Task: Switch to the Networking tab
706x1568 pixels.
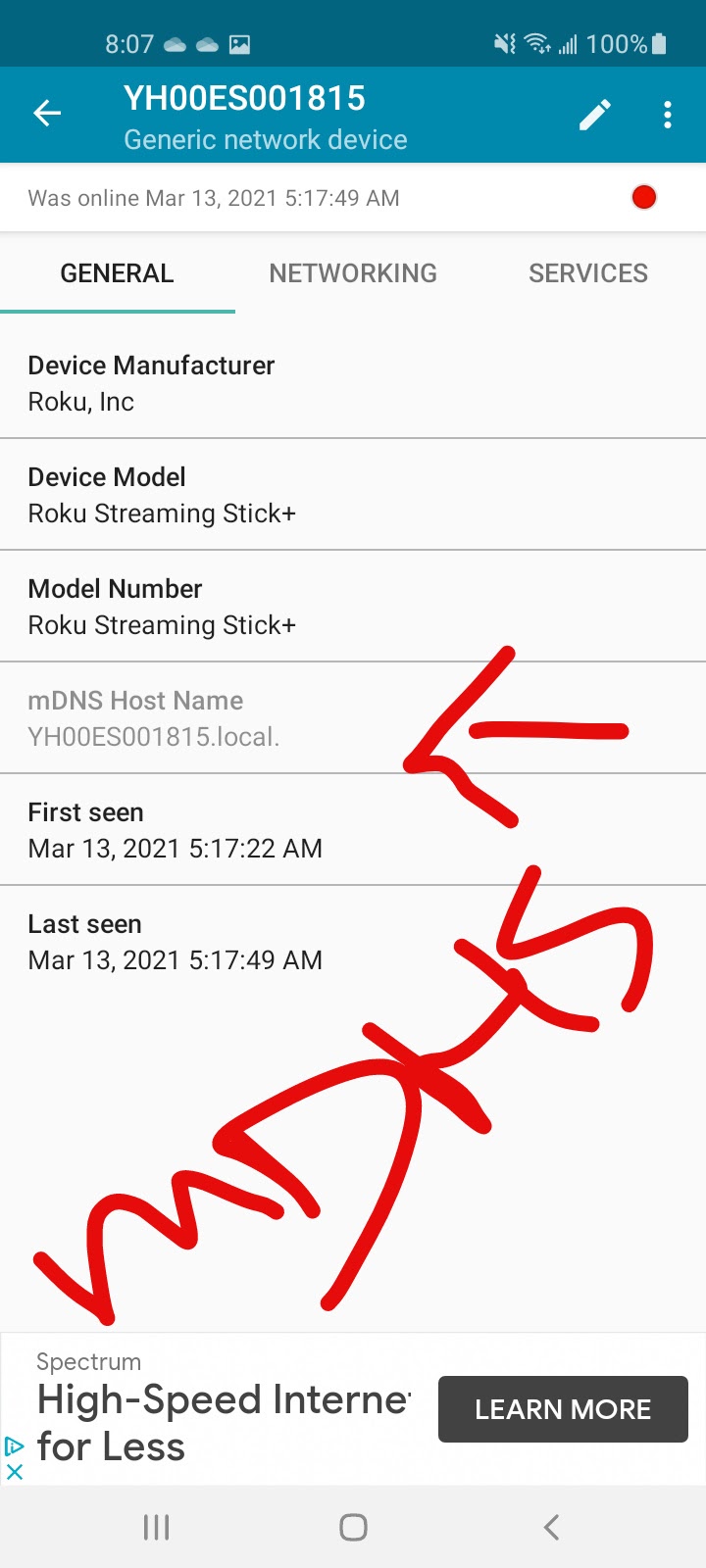Action: (353, 273)
